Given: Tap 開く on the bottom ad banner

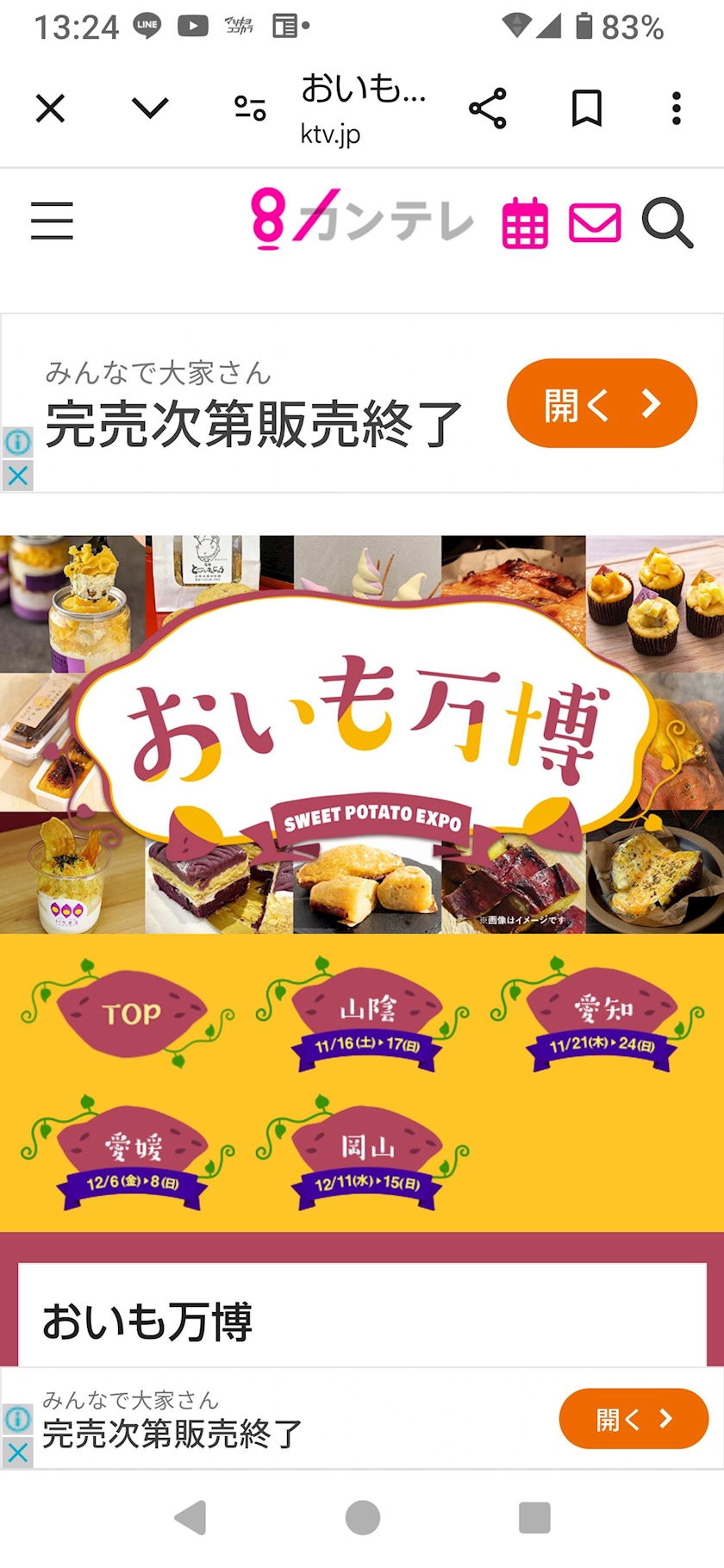Looking at the screenshot, I should (633, 1419).
